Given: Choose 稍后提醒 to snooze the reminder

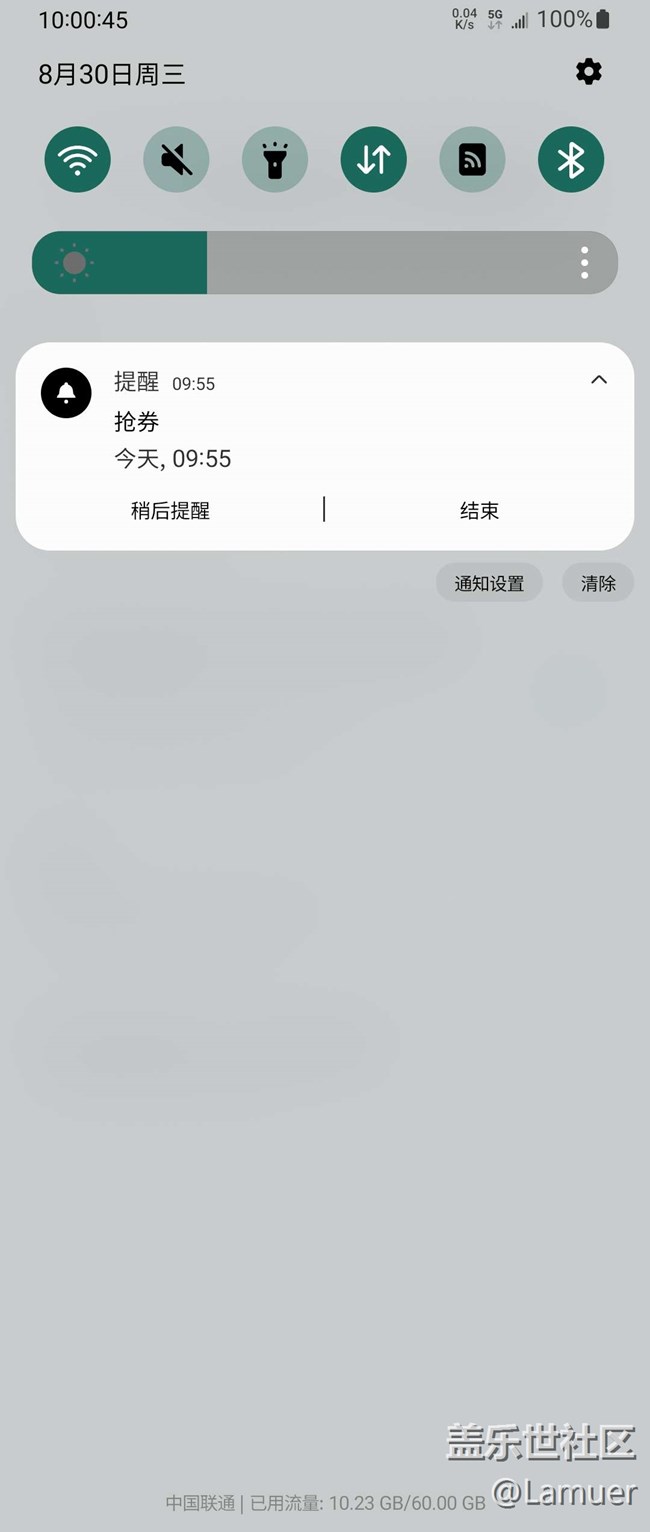Looking at the screenshot, I should 170,511.
